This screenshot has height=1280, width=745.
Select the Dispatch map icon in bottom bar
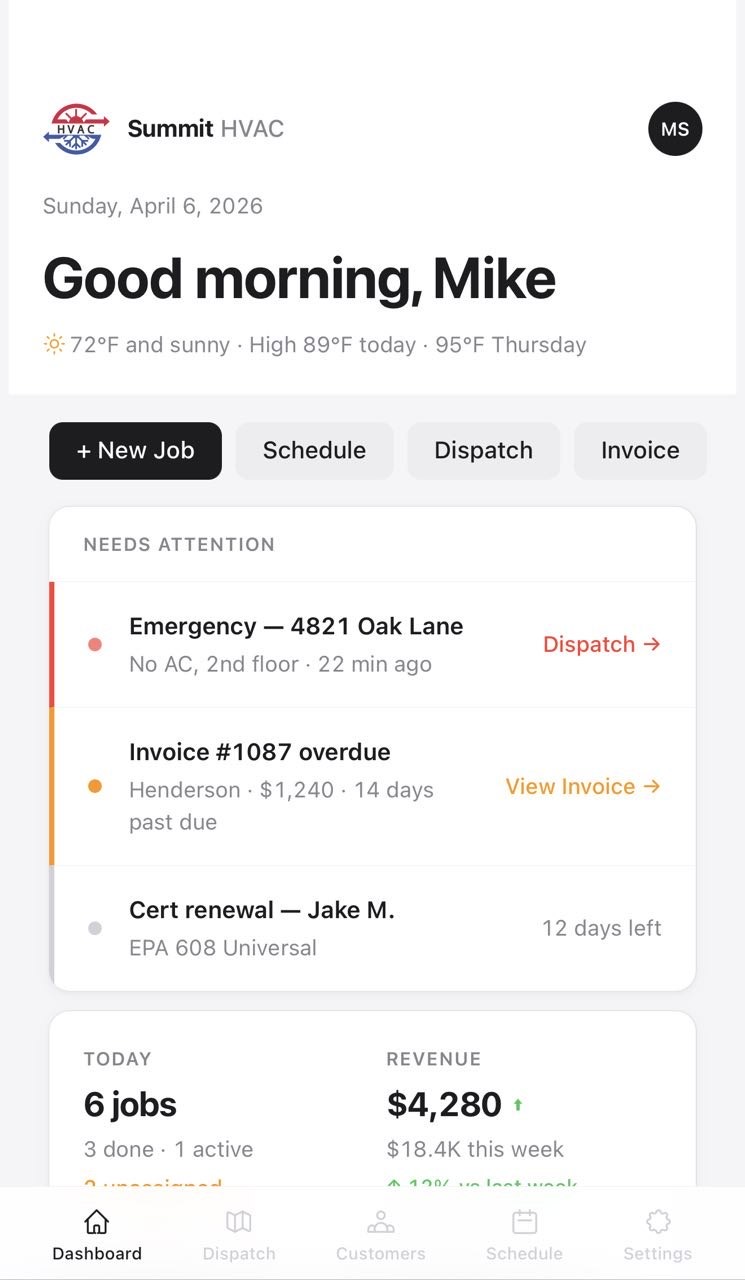tap(239, 1221)
